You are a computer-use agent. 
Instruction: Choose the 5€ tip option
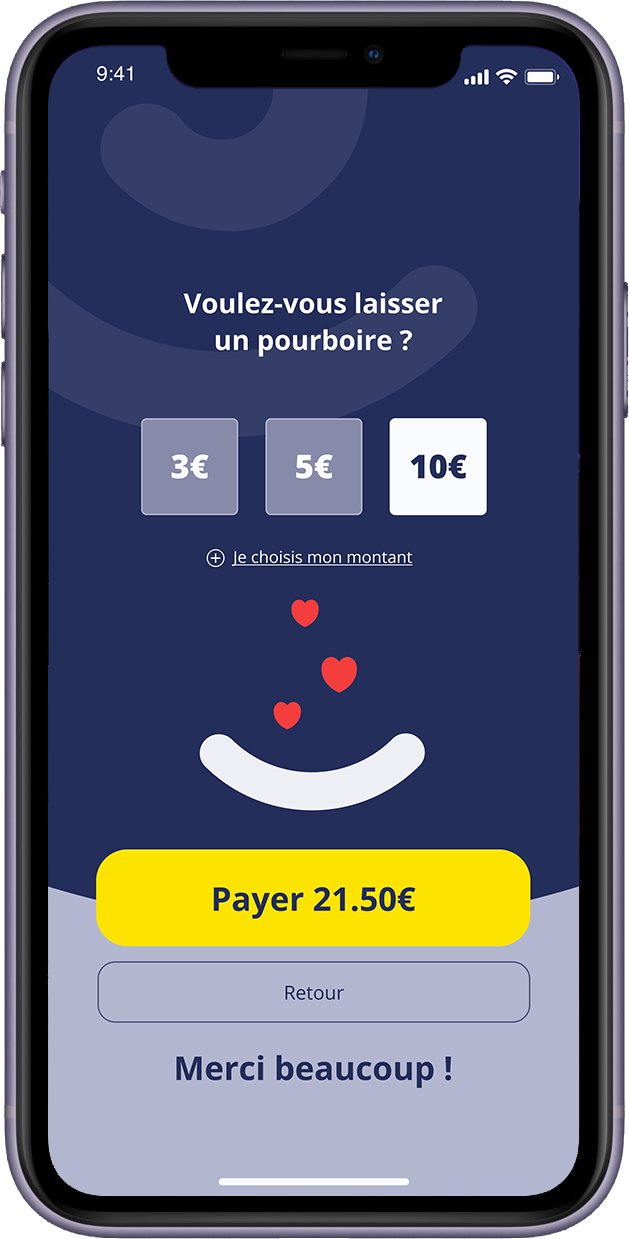313,467
